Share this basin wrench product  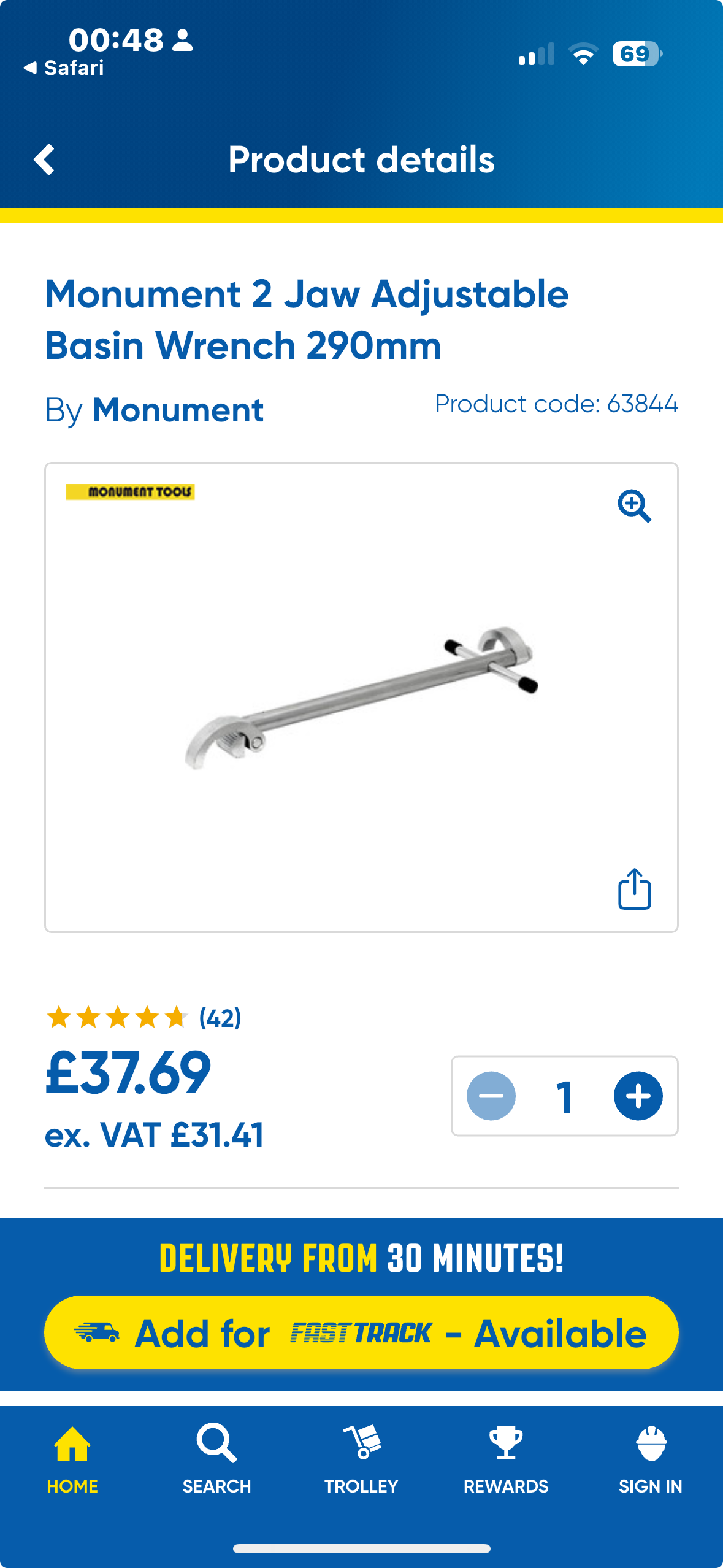click(634, 888)
